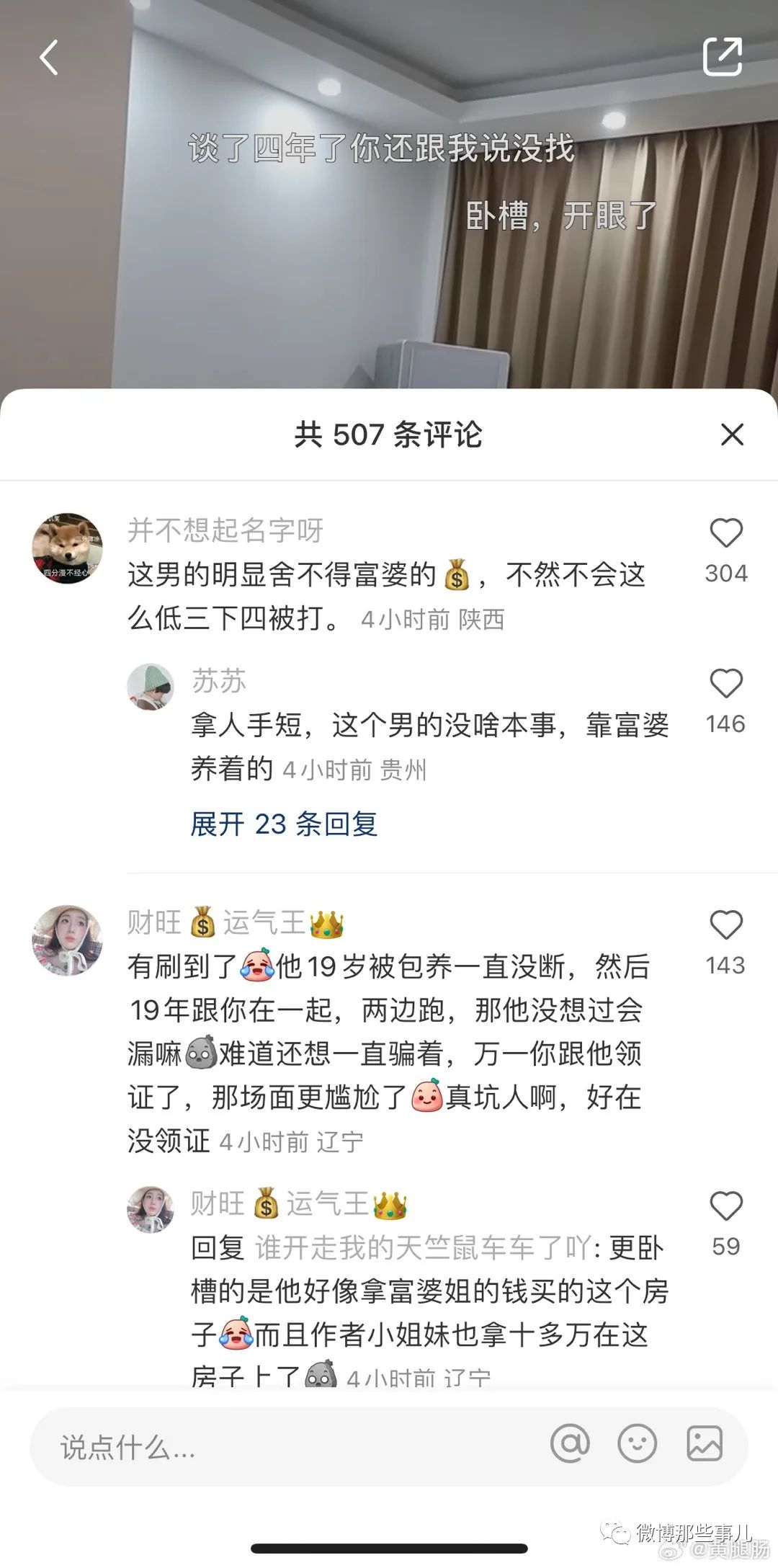Open the emoji picker
Screen dimensions: 778x1568
click(638, 1443)
